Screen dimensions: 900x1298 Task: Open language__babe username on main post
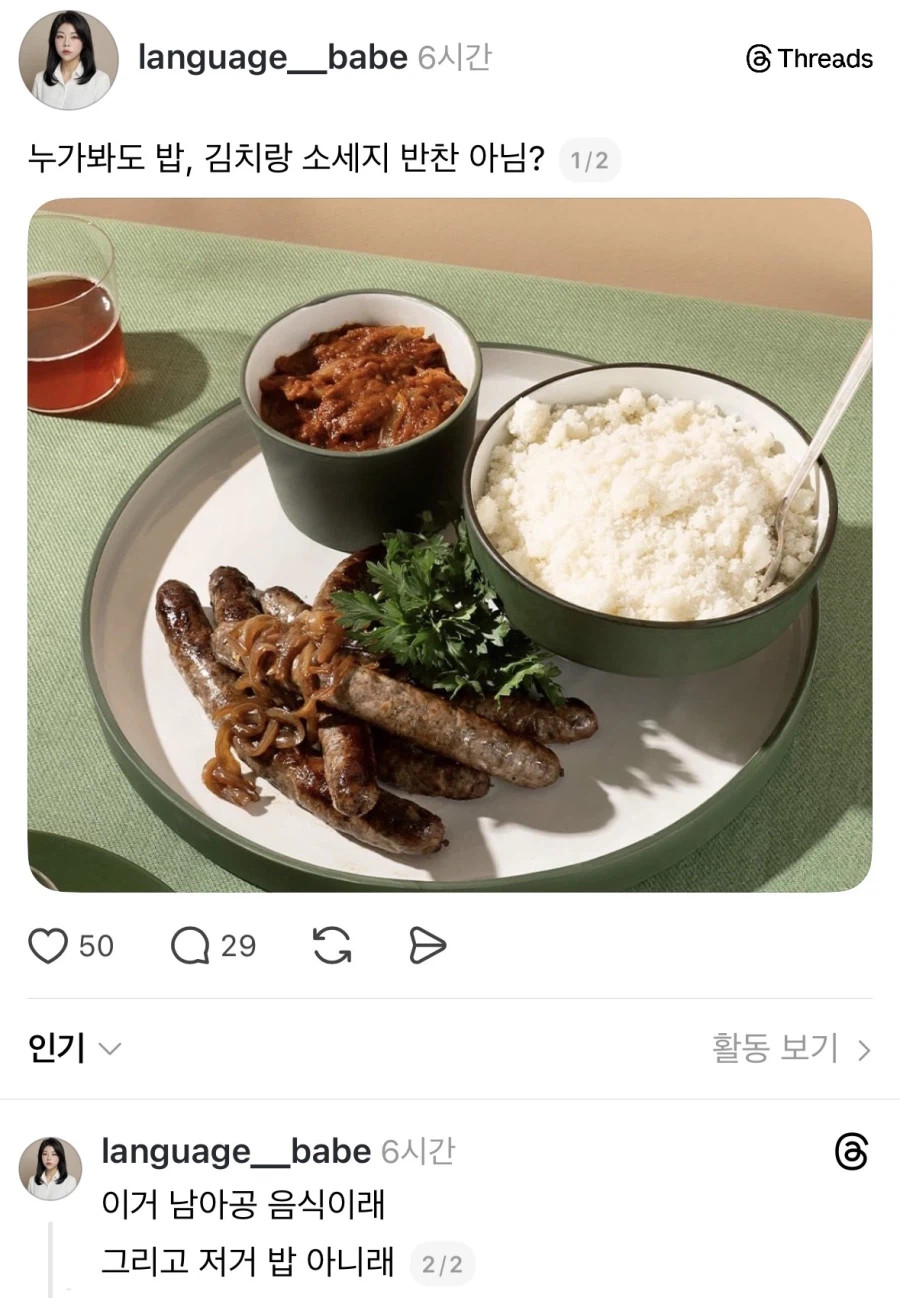(272, 58)
